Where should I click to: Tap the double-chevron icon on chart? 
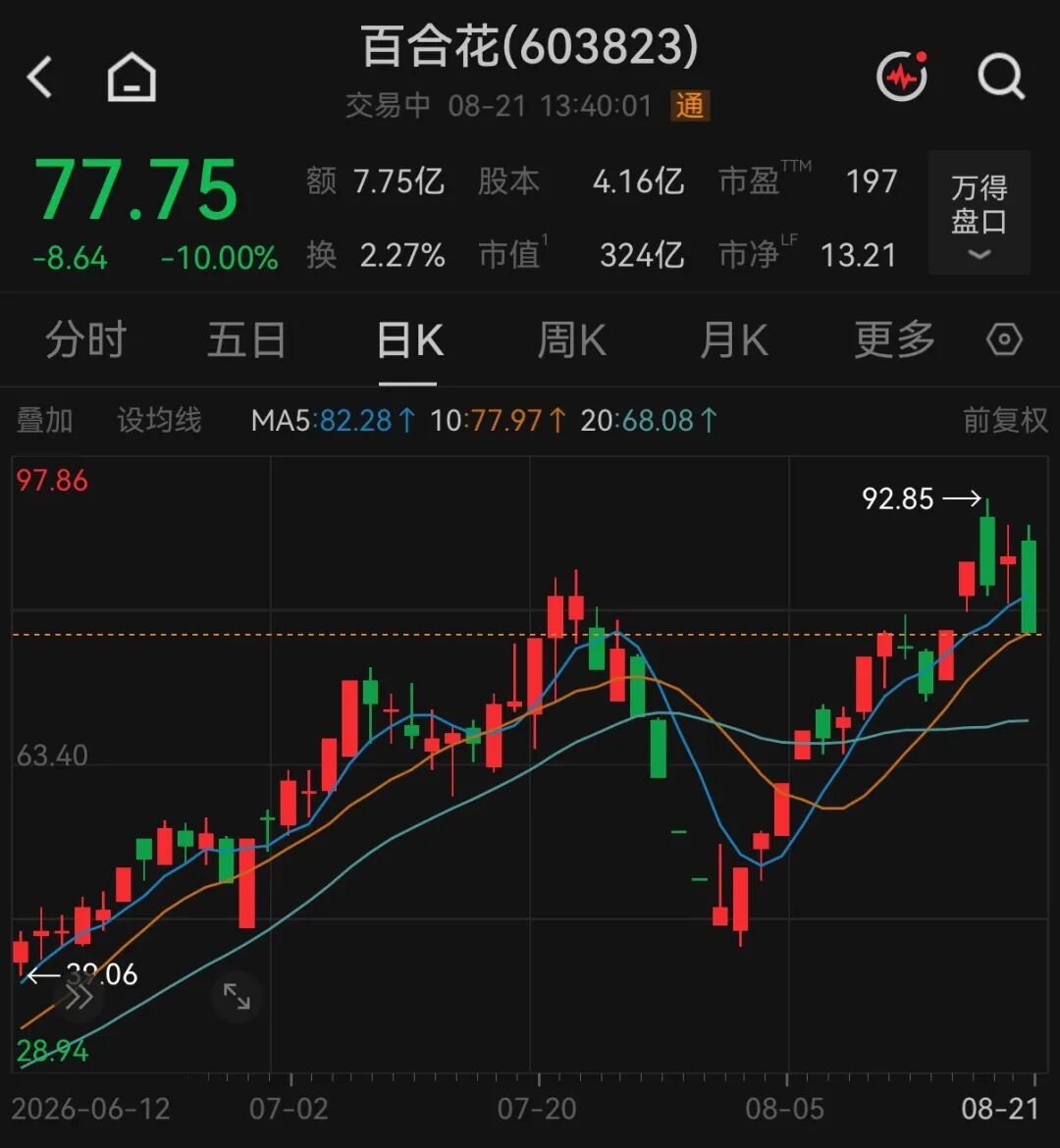[79, 997]
